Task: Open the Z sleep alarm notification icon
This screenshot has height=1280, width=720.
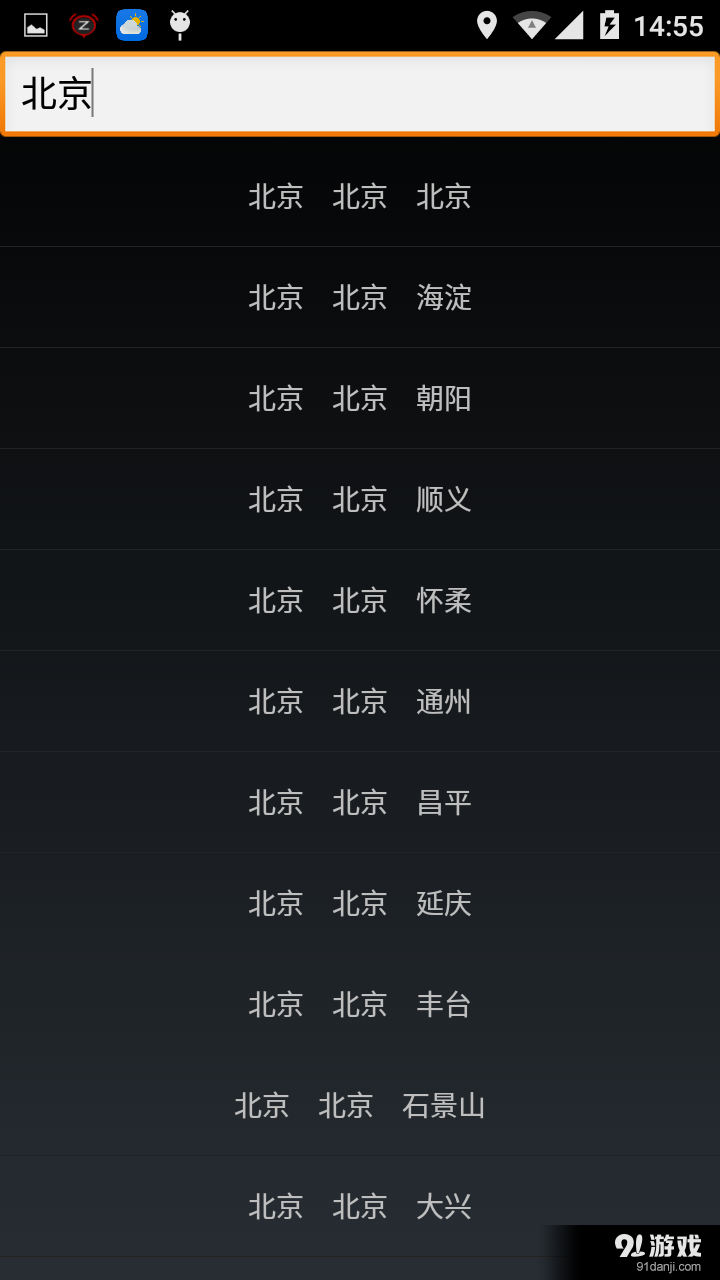Action: [x=84, y=24]
